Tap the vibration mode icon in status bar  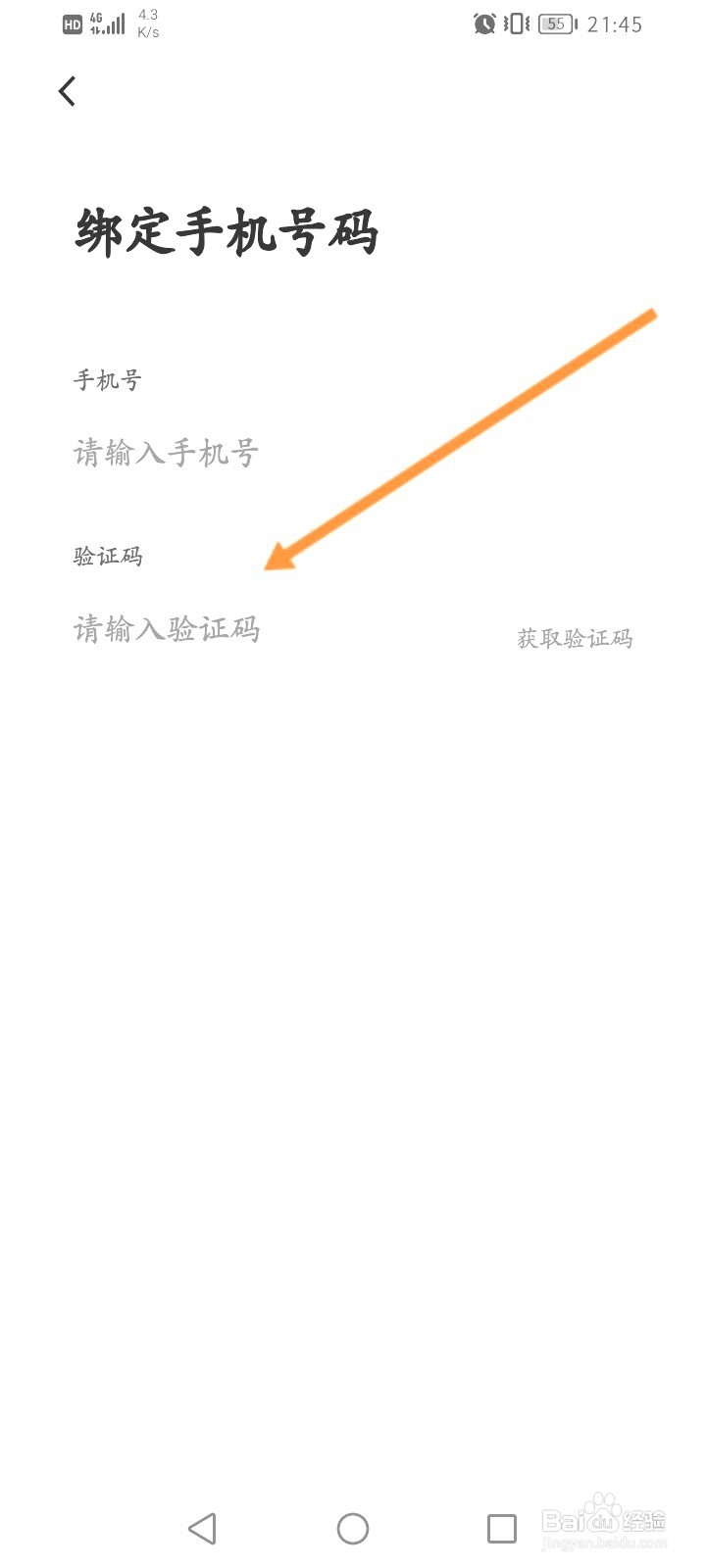[x=514, y=24]
